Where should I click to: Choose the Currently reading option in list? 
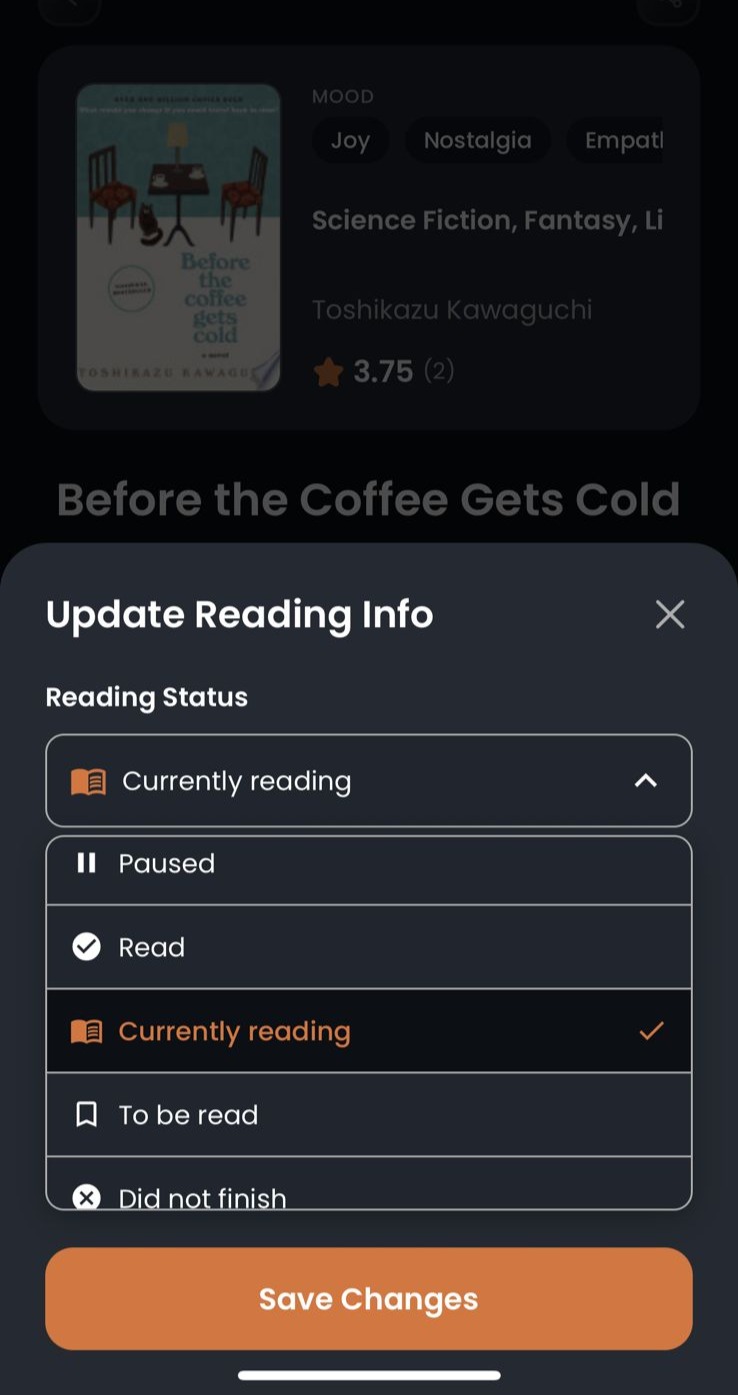(x=368, y=1031)
